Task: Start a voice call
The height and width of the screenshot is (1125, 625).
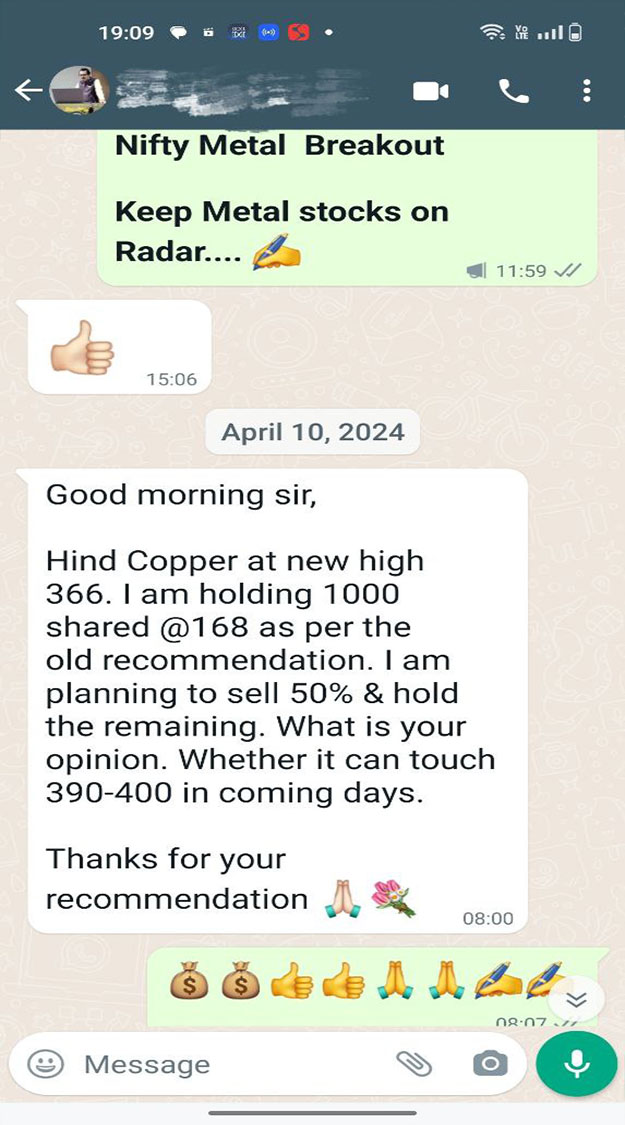Action: (514, 91)
